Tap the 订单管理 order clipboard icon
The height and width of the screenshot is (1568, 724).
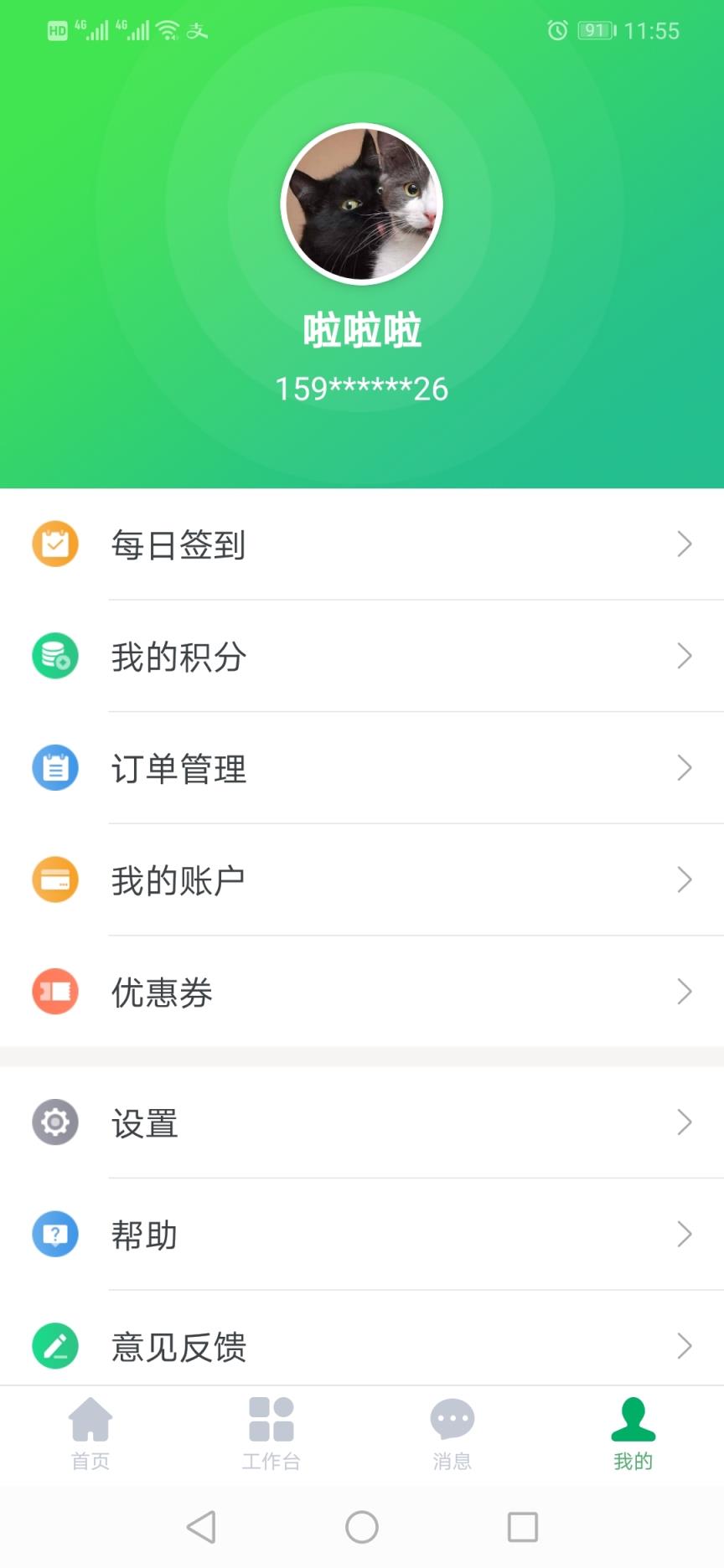click(x=54, y=768)
